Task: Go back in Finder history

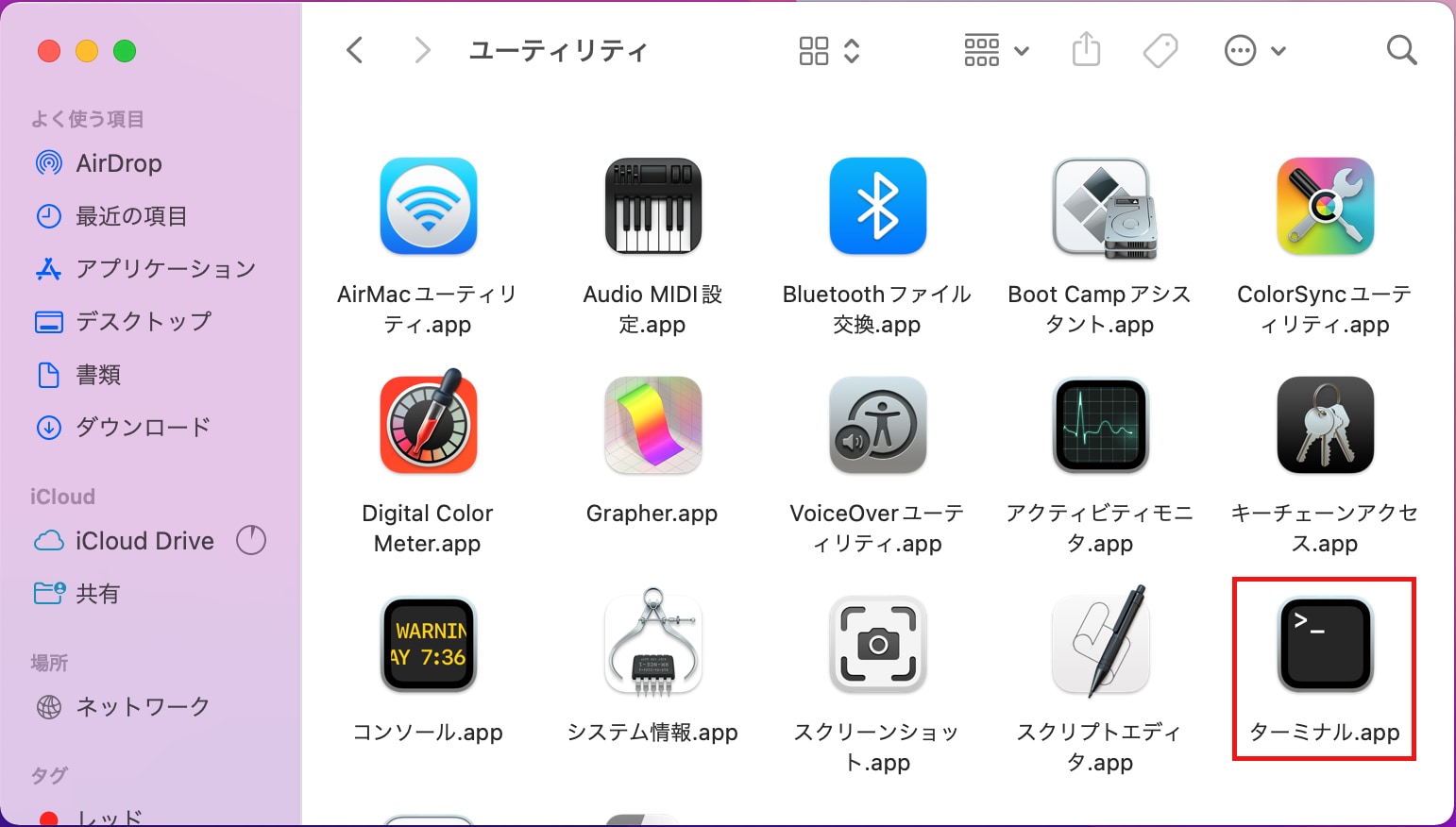Action: [355, 50]
